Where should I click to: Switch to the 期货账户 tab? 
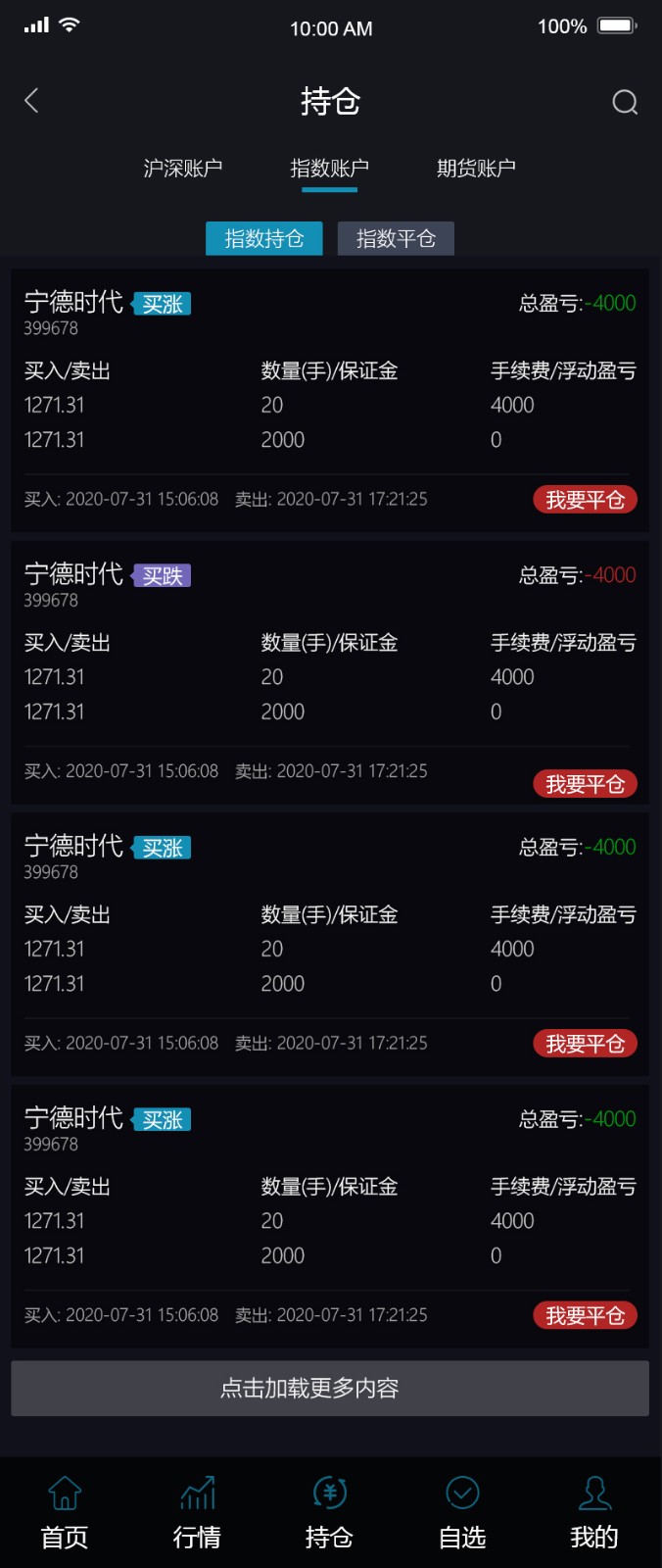tap(476, 169)
